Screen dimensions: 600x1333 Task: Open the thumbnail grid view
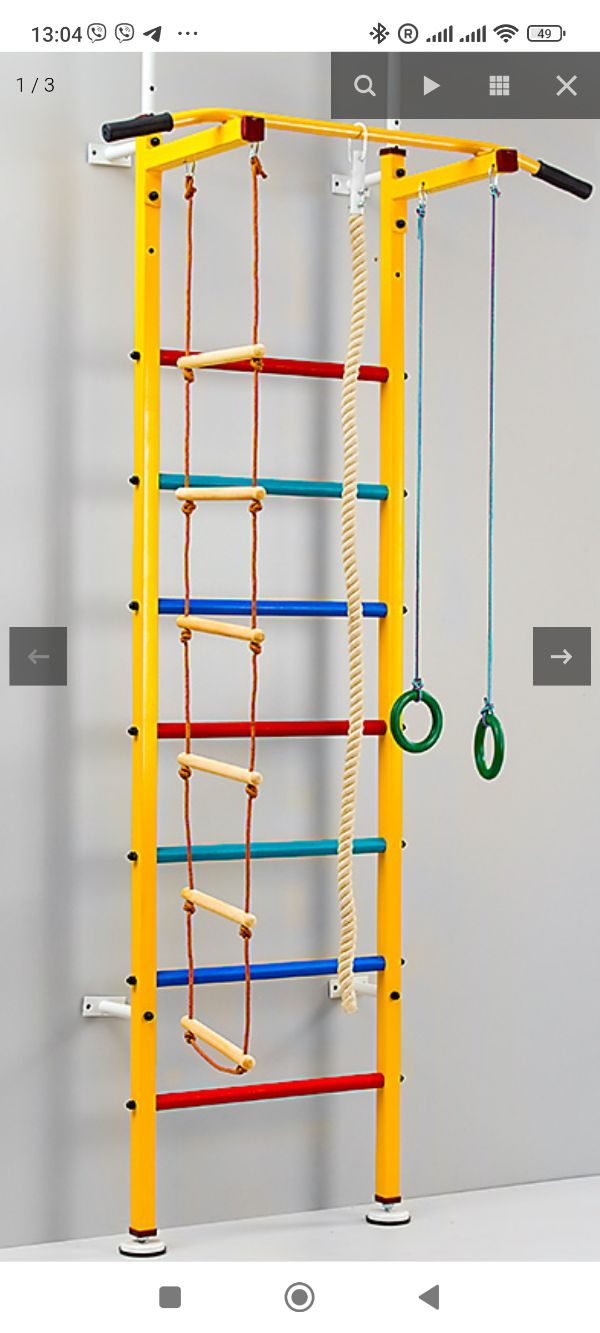(x=499, y=86)
